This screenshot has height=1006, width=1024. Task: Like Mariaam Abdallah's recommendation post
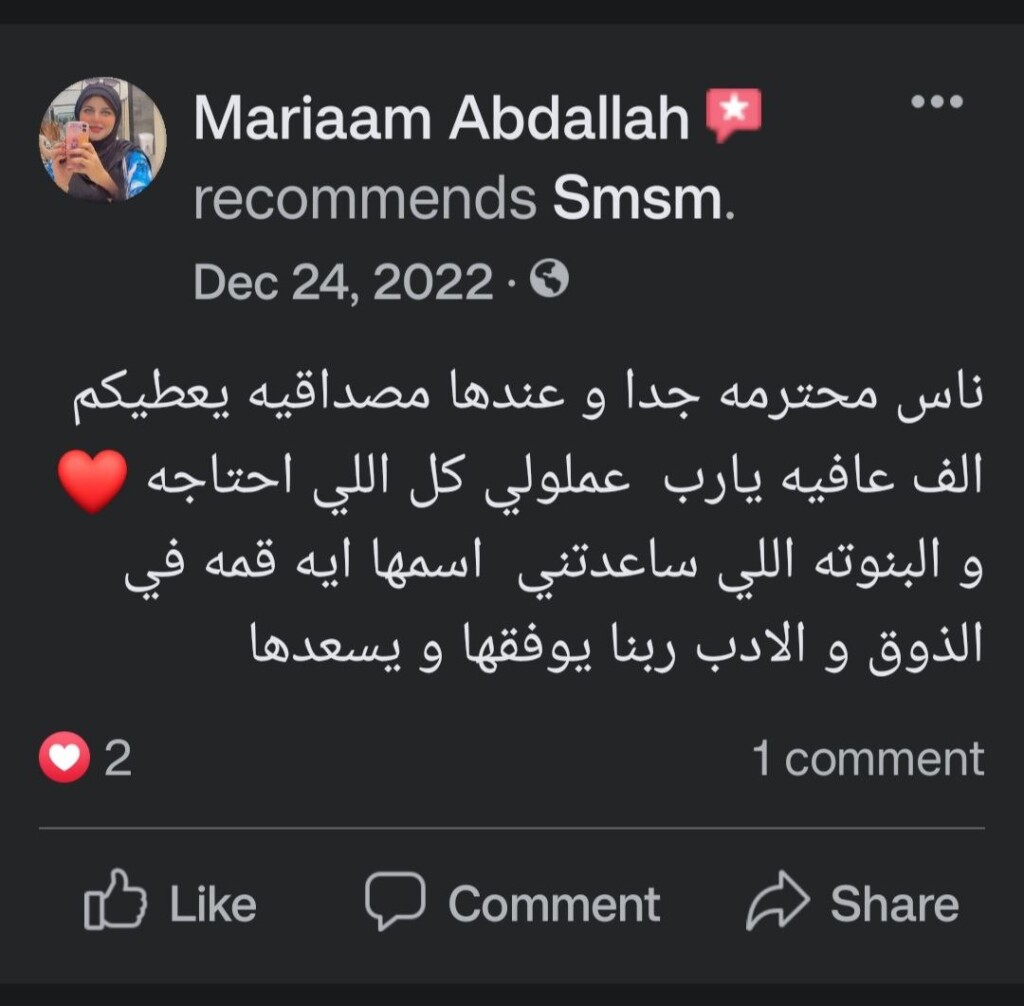coord(171,904)
